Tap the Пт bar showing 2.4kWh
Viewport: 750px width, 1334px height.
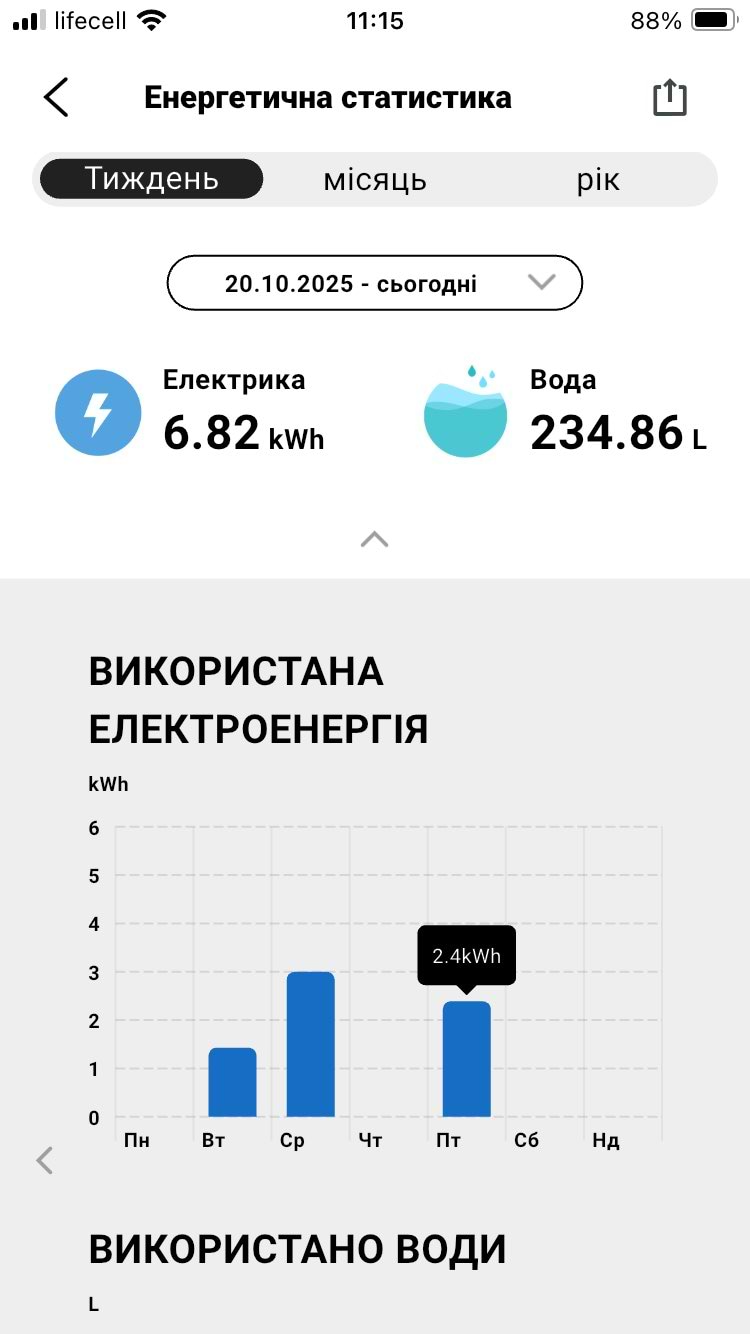(466, 1060)
